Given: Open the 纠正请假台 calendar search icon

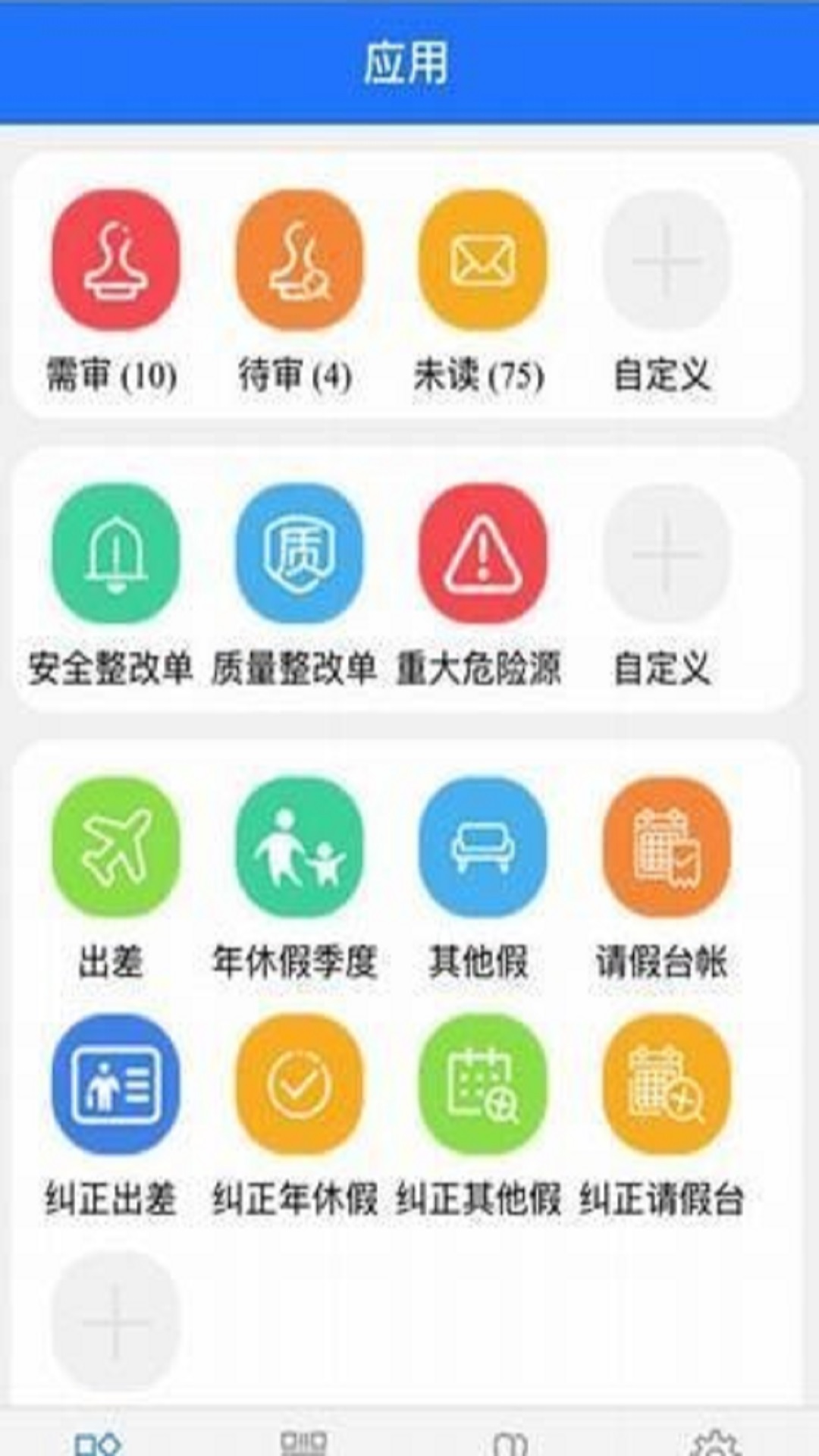Looking at the screenshot, I should pyautogui.click(x=665, y=1084).
